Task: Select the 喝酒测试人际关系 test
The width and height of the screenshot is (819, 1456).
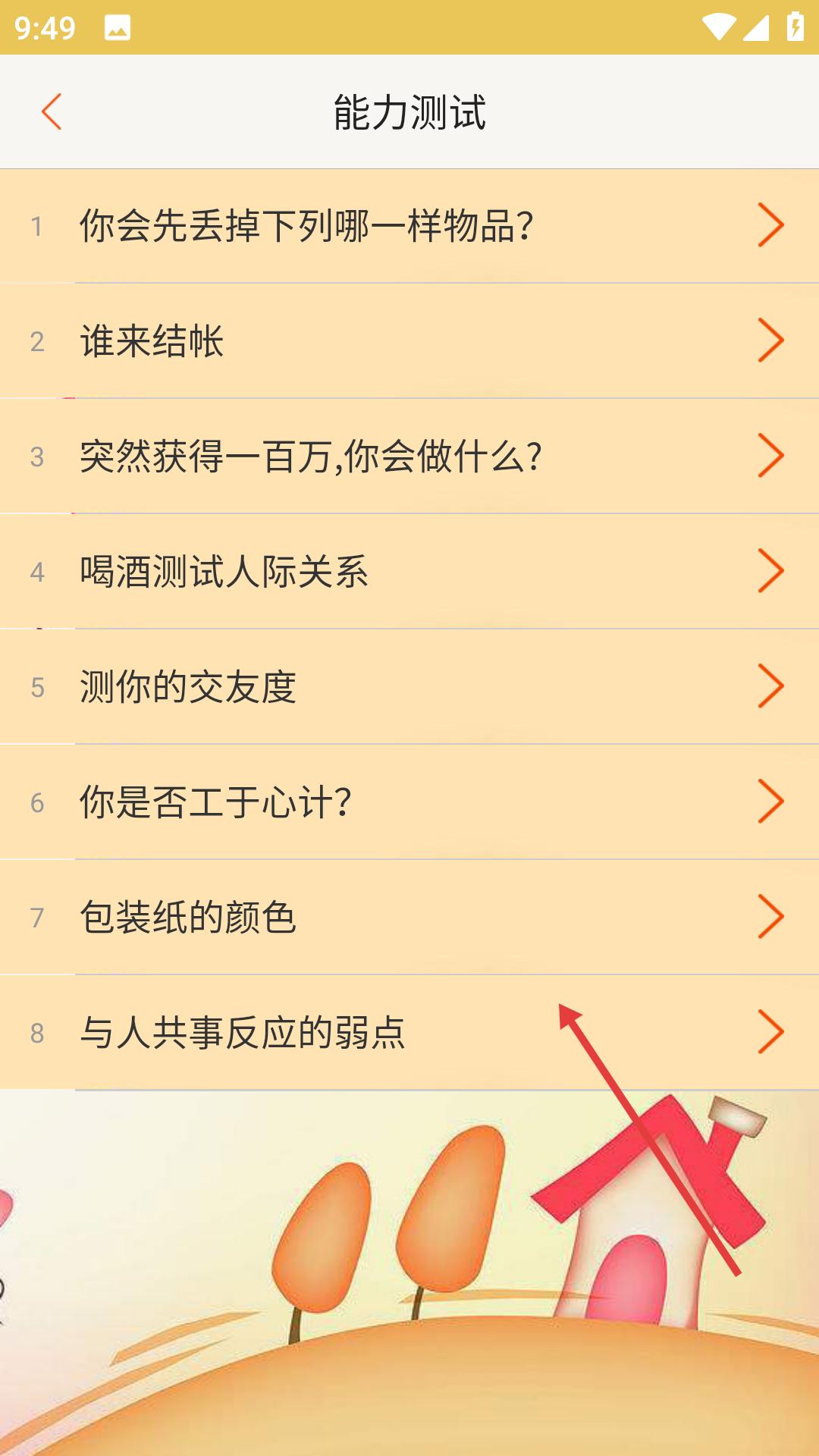Action: click(x=409, y=572)
